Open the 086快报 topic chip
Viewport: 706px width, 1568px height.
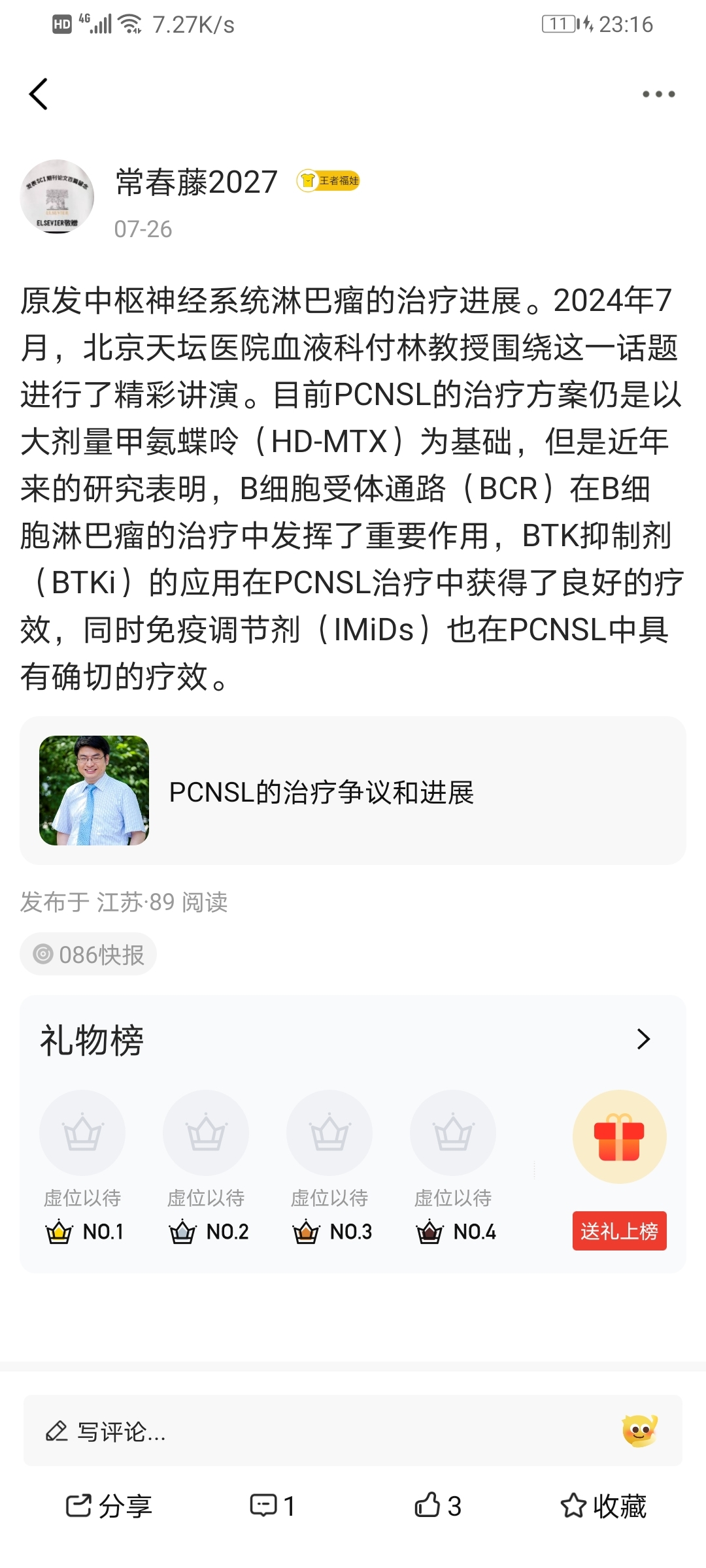(88, 955)
